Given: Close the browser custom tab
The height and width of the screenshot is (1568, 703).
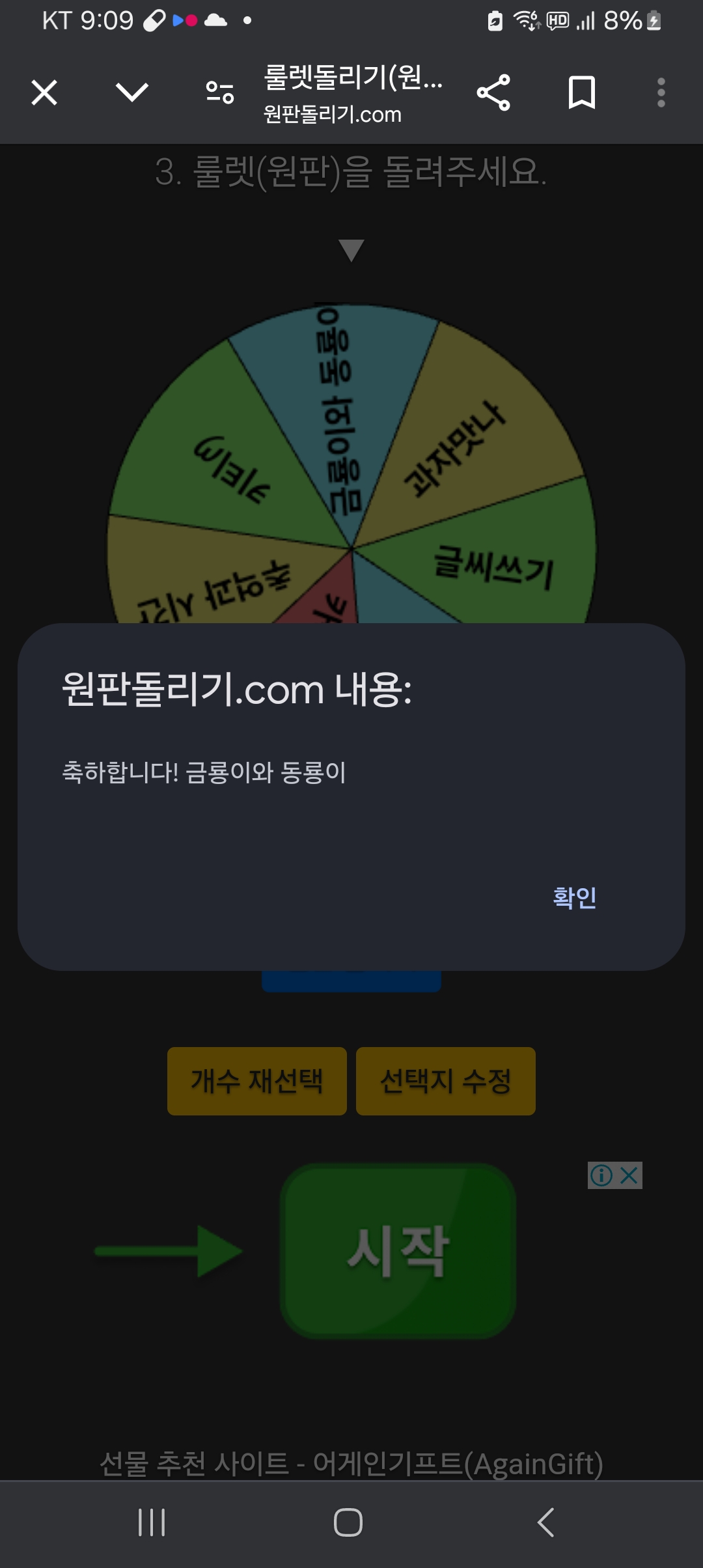Looking at the screenshot, I should click(x=44, y=92).
